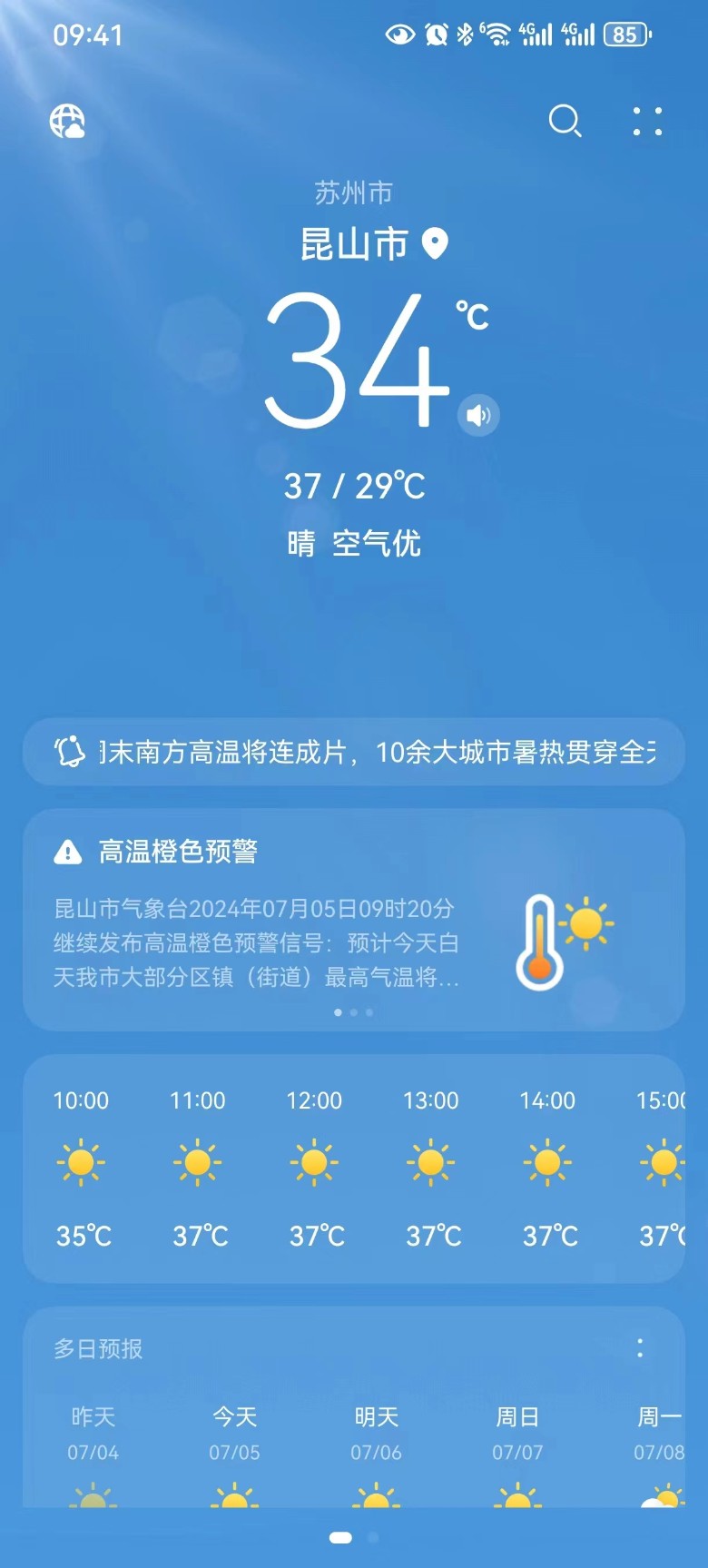Open the 高温橙色预警 warning card
708x1568 pixels.
354,919
